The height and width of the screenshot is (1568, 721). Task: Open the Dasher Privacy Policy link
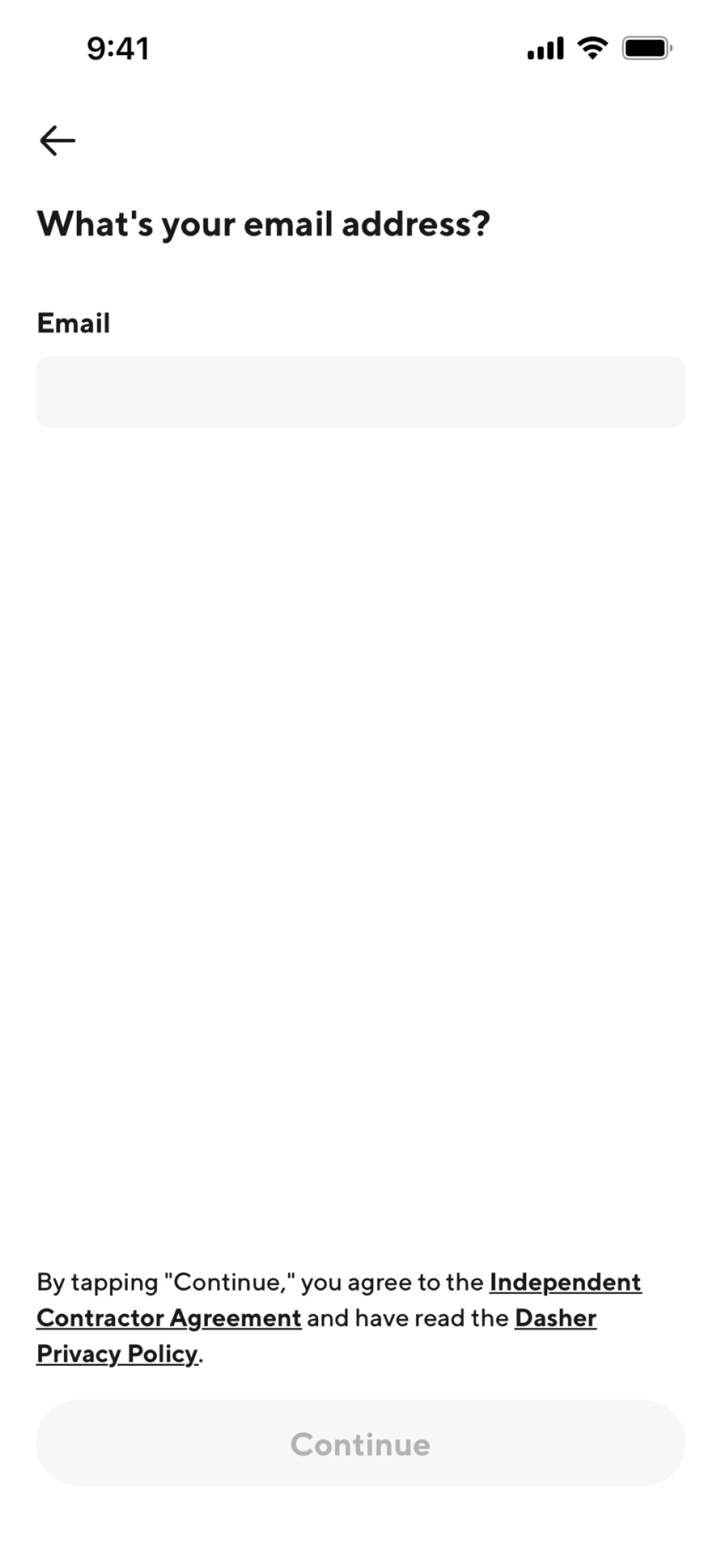(555, 1319)
